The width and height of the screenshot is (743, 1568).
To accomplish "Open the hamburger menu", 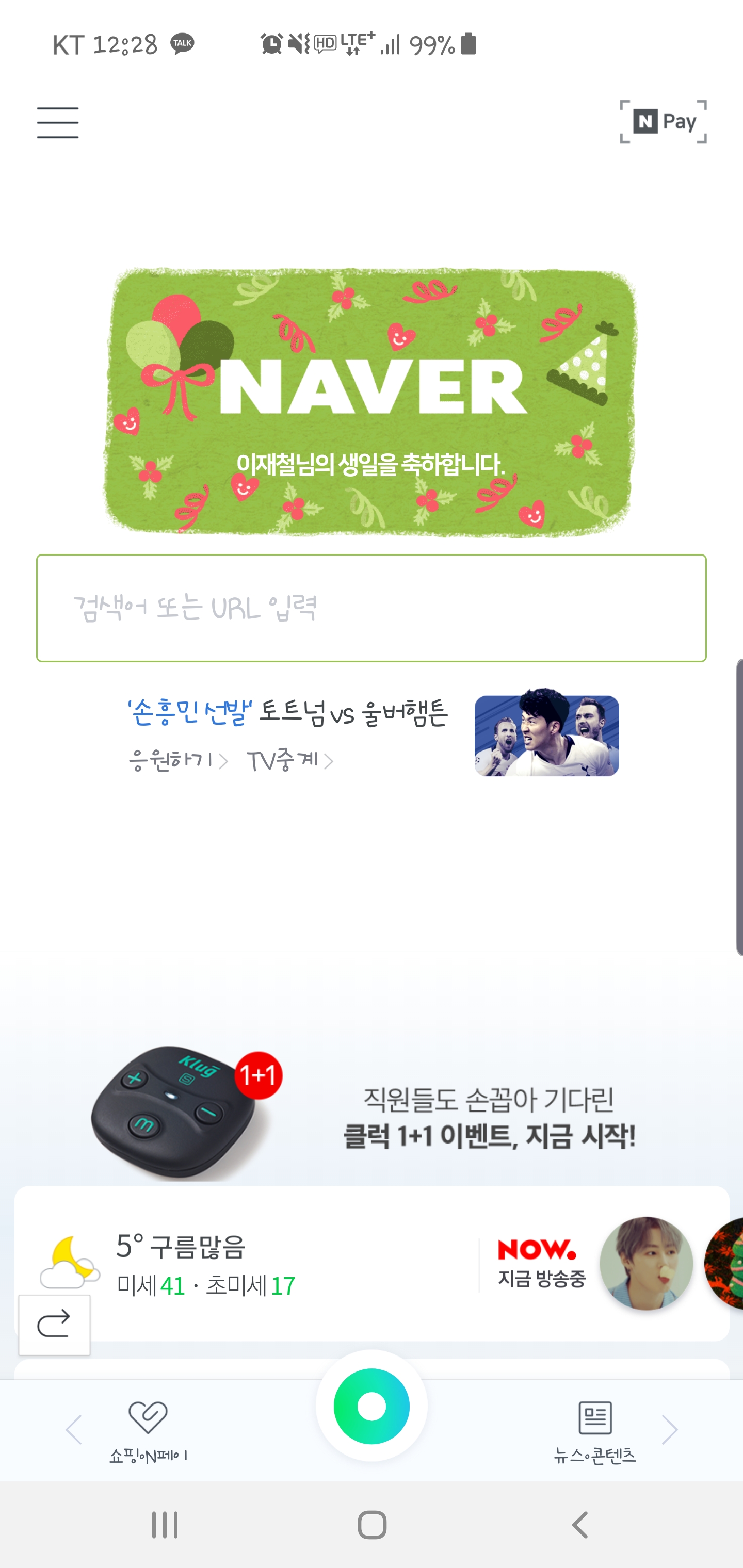I will point(58,122).
